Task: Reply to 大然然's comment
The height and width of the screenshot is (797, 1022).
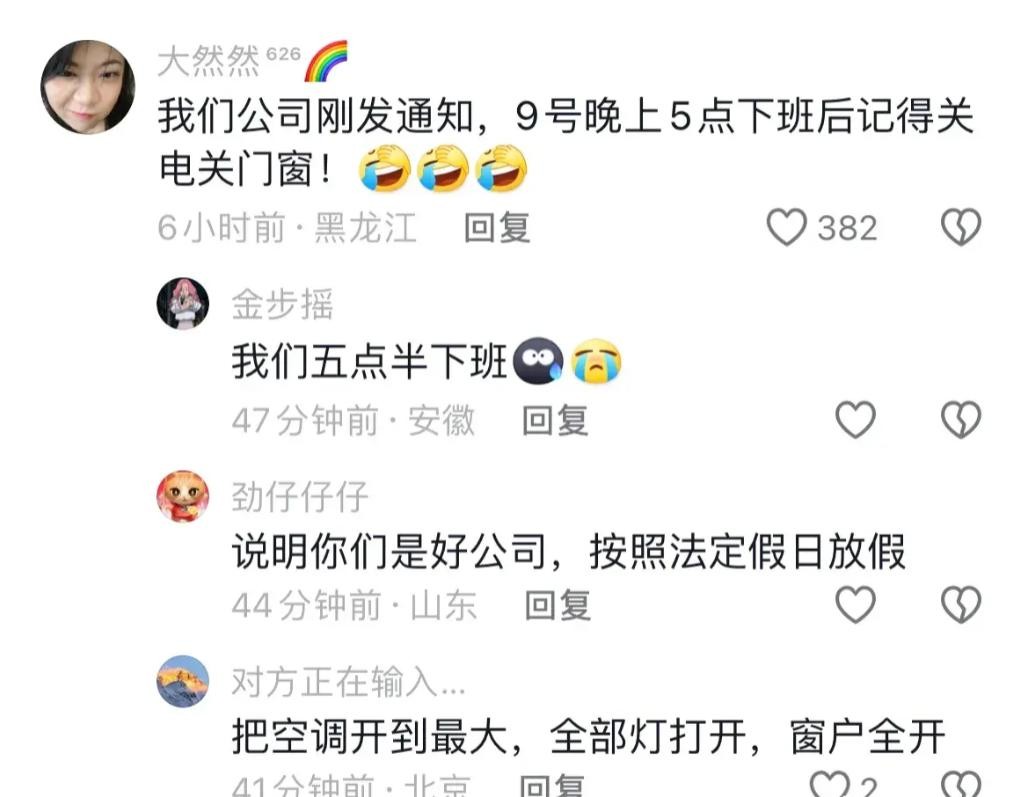Action: coord(497,228)
